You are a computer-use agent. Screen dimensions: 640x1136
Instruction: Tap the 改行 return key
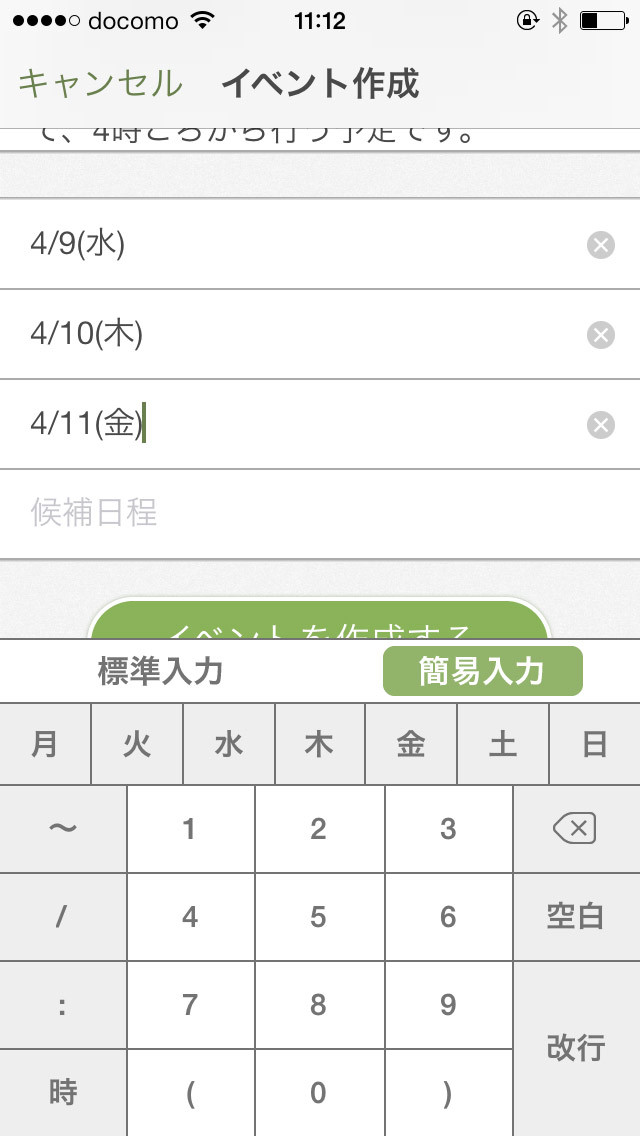pos(575,1048)
